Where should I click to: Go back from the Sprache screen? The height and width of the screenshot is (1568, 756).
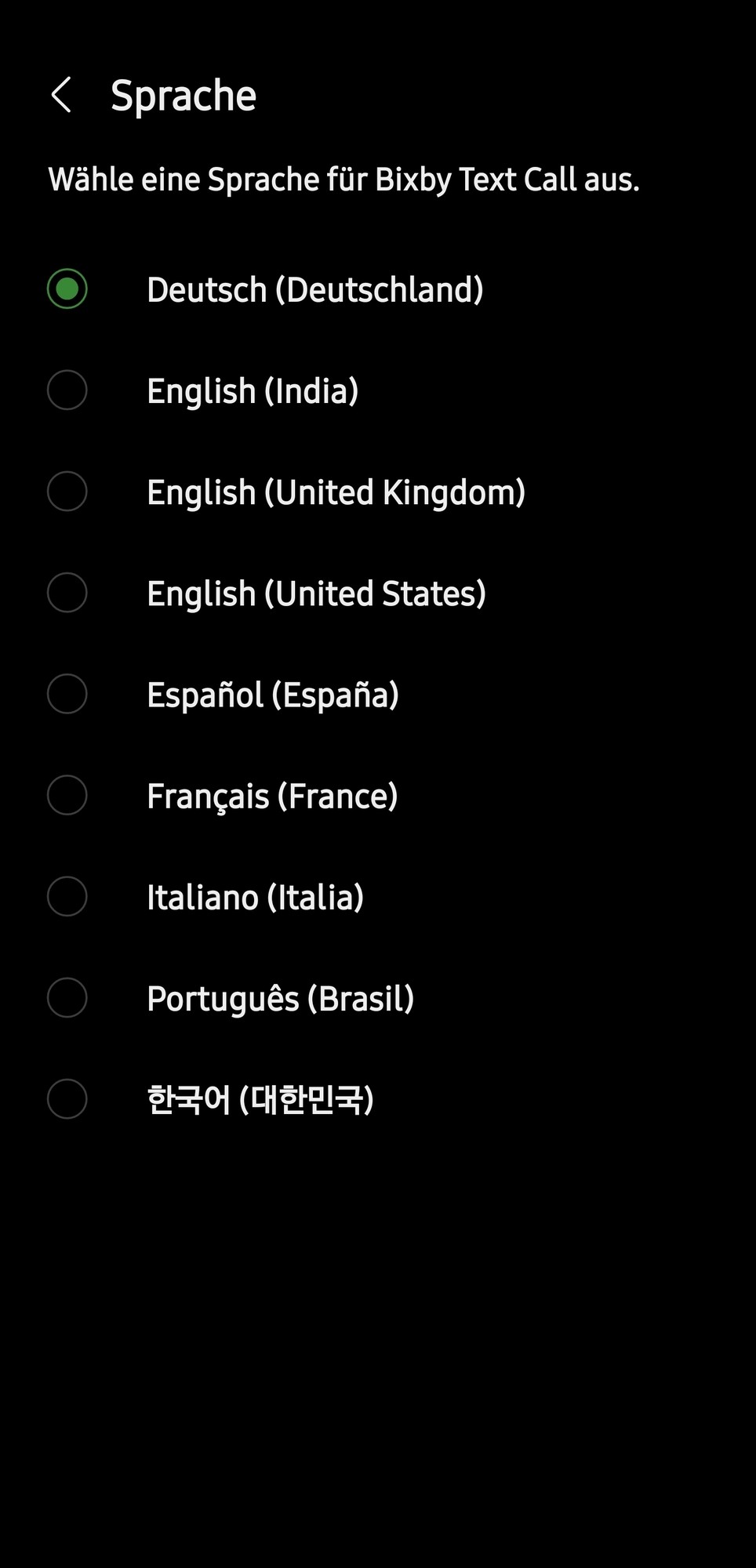61,96
